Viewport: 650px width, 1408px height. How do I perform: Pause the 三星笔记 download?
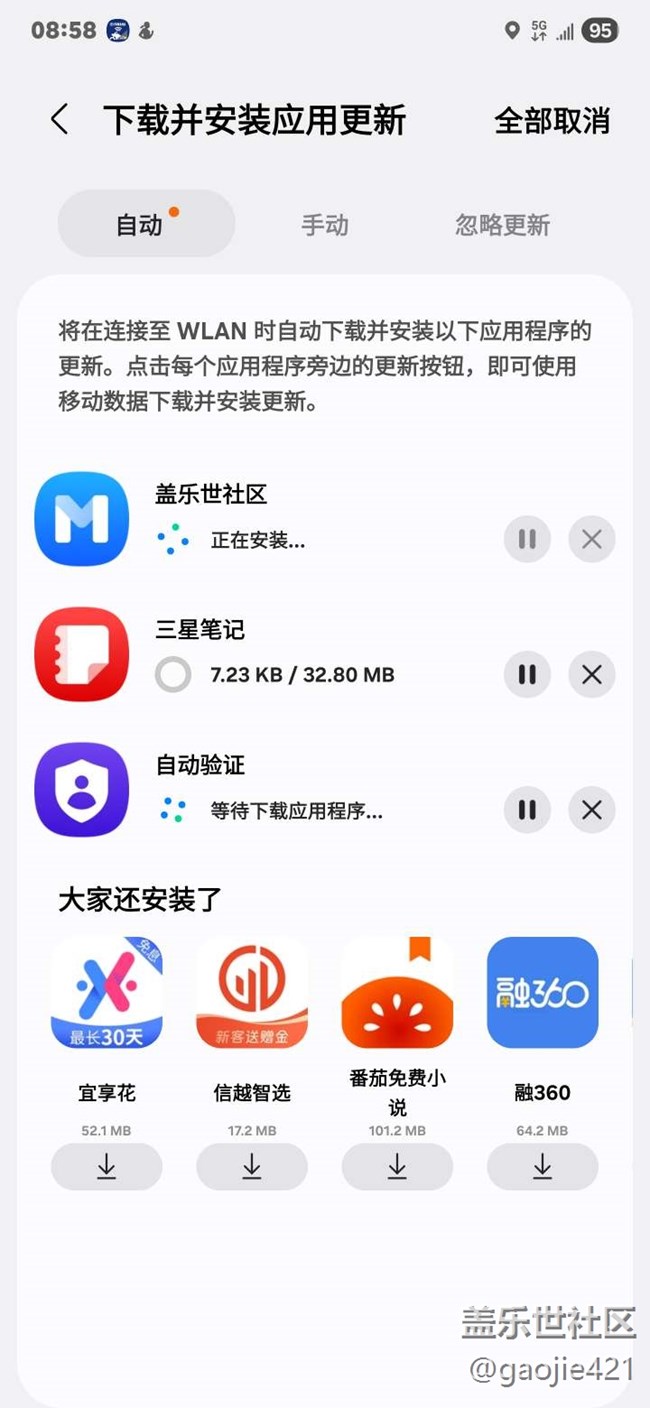click(527, 675)
